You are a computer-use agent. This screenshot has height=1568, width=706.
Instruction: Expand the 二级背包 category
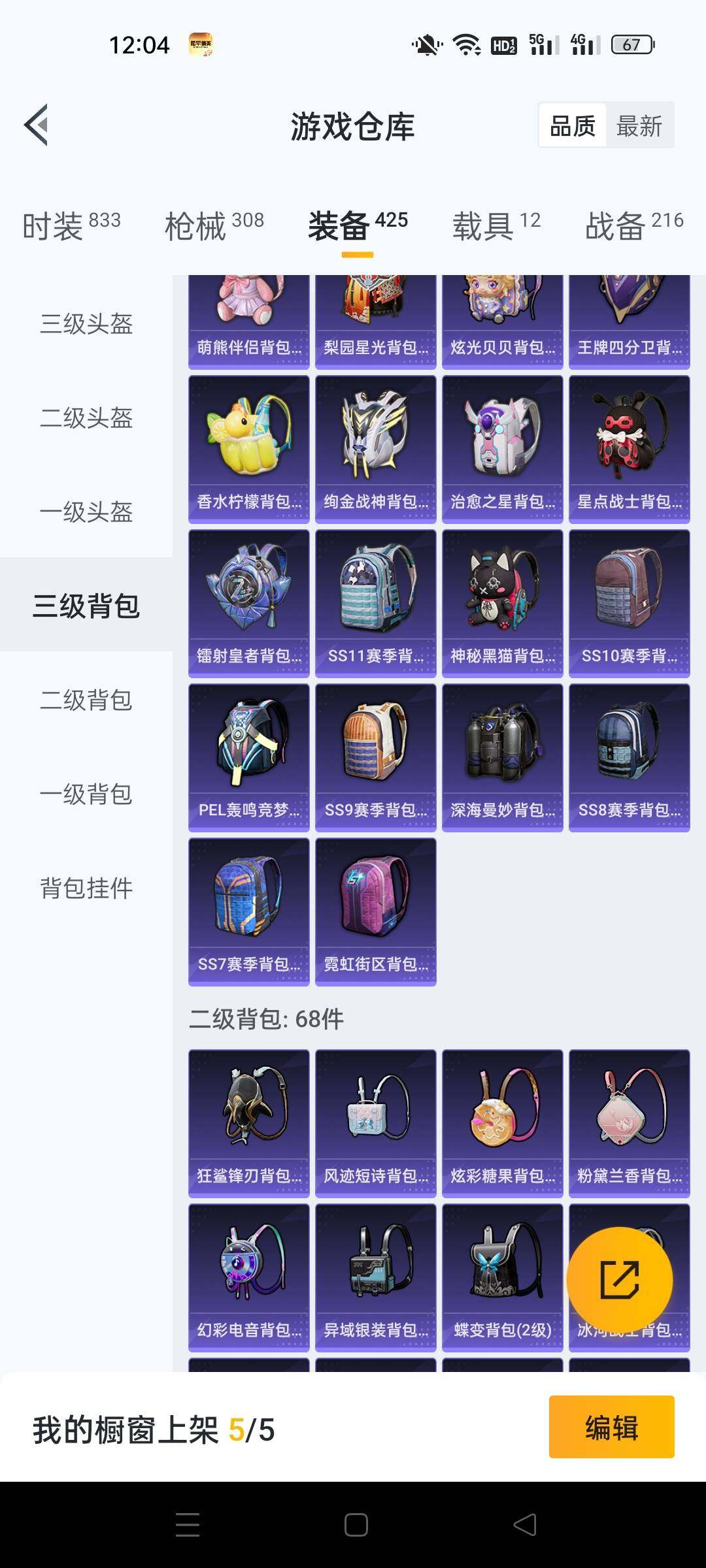click(86, 701)
